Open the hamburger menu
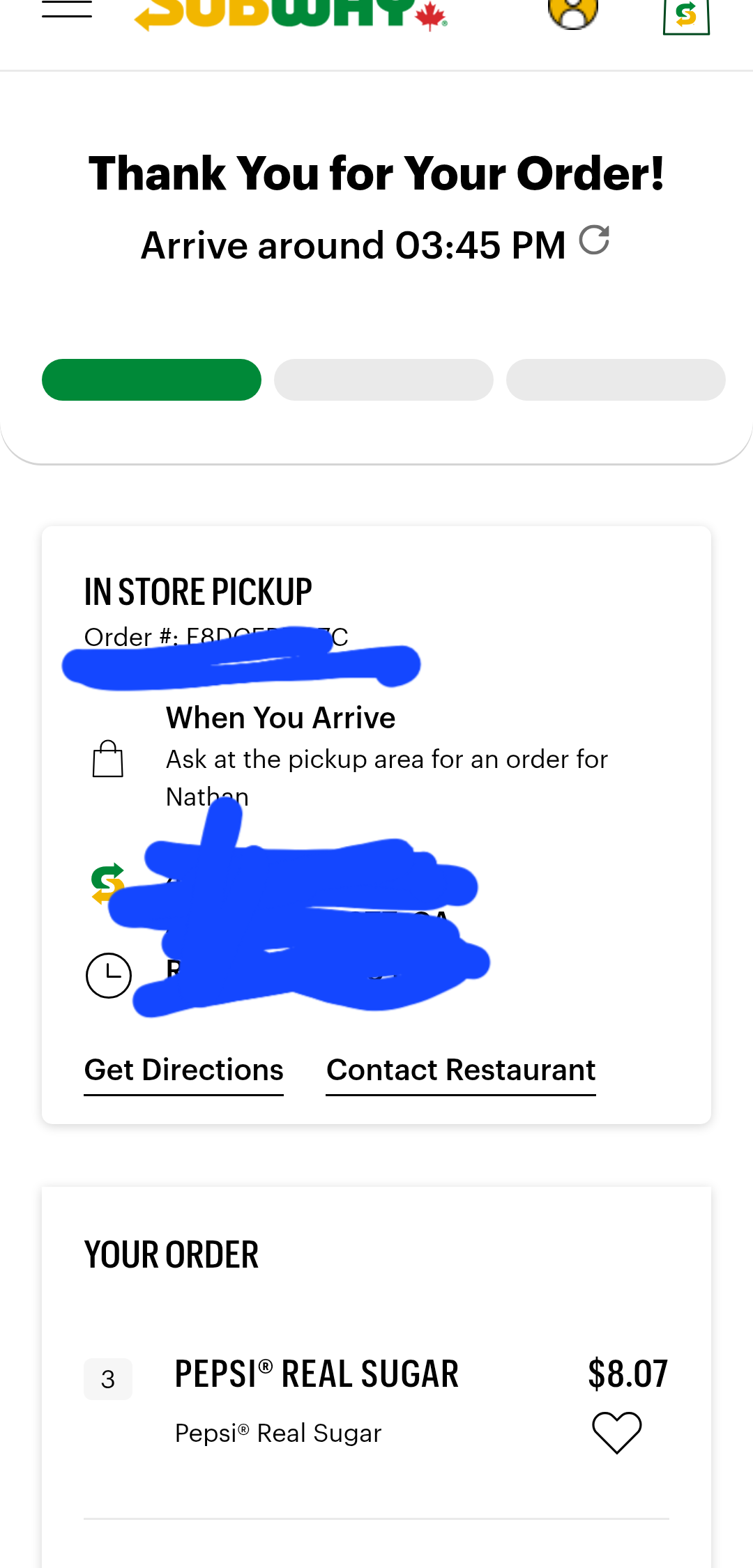The width and height of the screenshot is (753, 1568). (67, 10)
